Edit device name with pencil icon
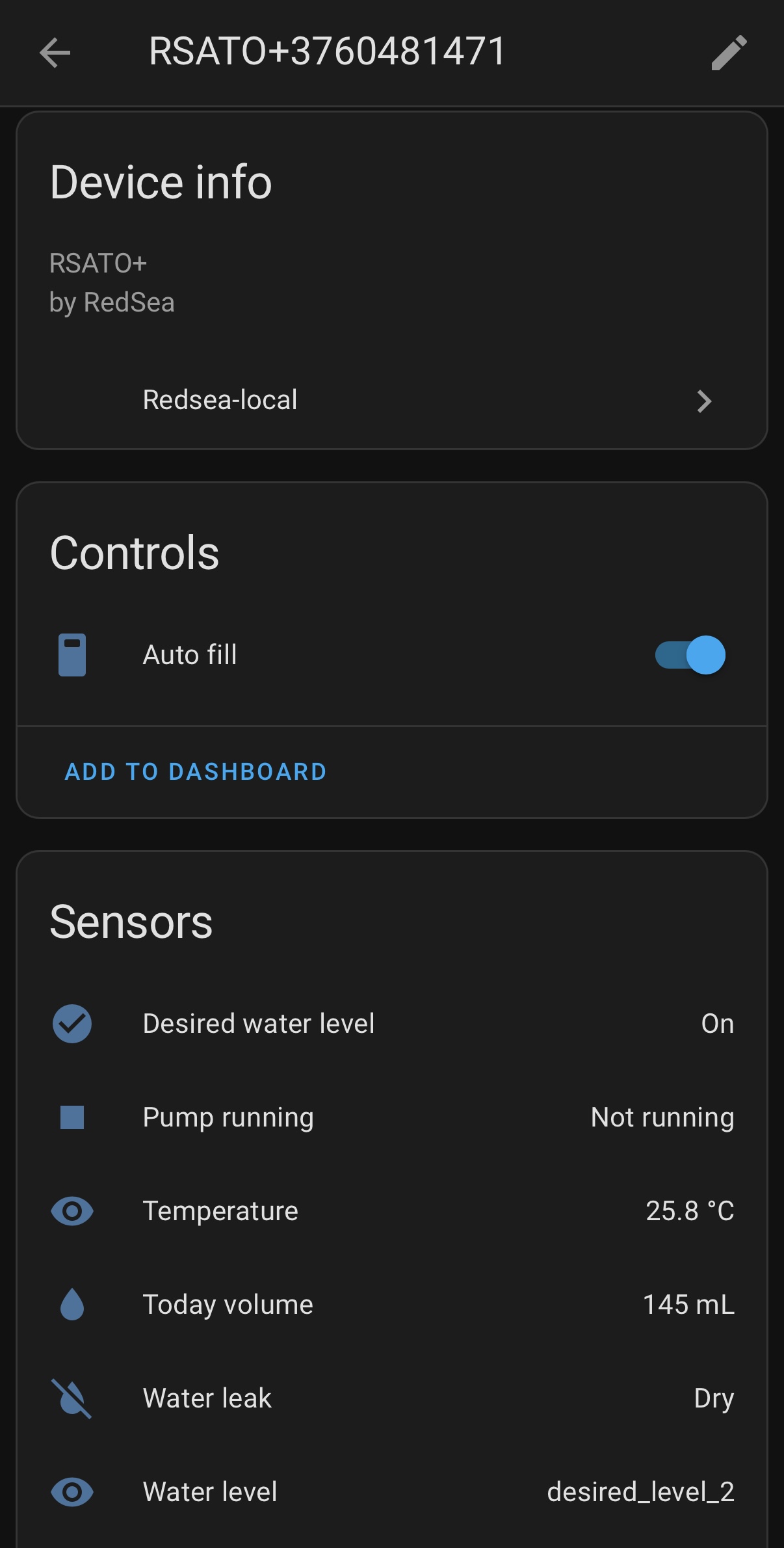Image resolution: width=784 pixels, height=1548 pixels. pyautogui.click(x=729, y=53)
